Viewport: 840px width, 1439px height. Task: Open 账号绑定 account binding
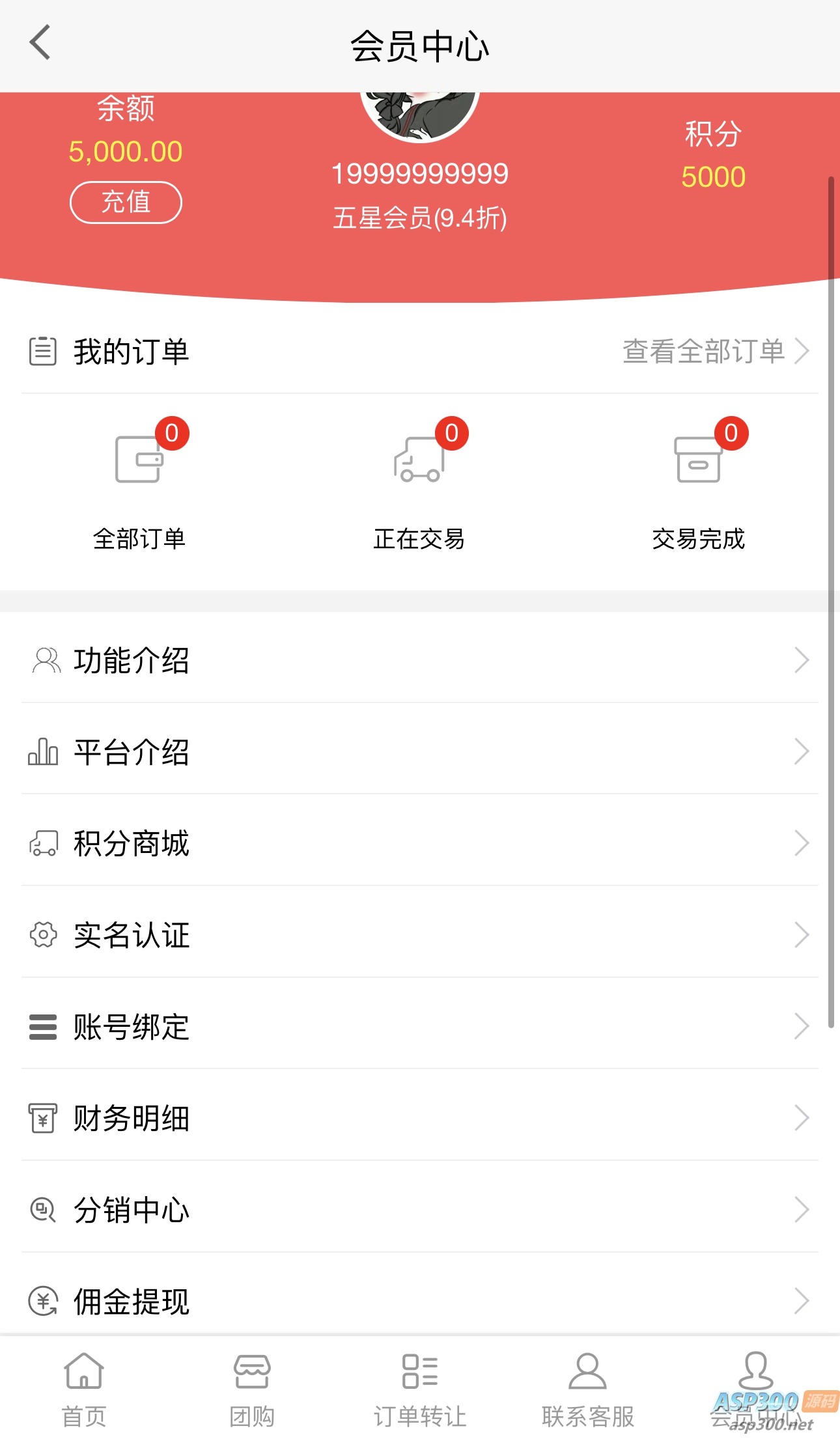pyautogui.click(x=419, y=1027)
